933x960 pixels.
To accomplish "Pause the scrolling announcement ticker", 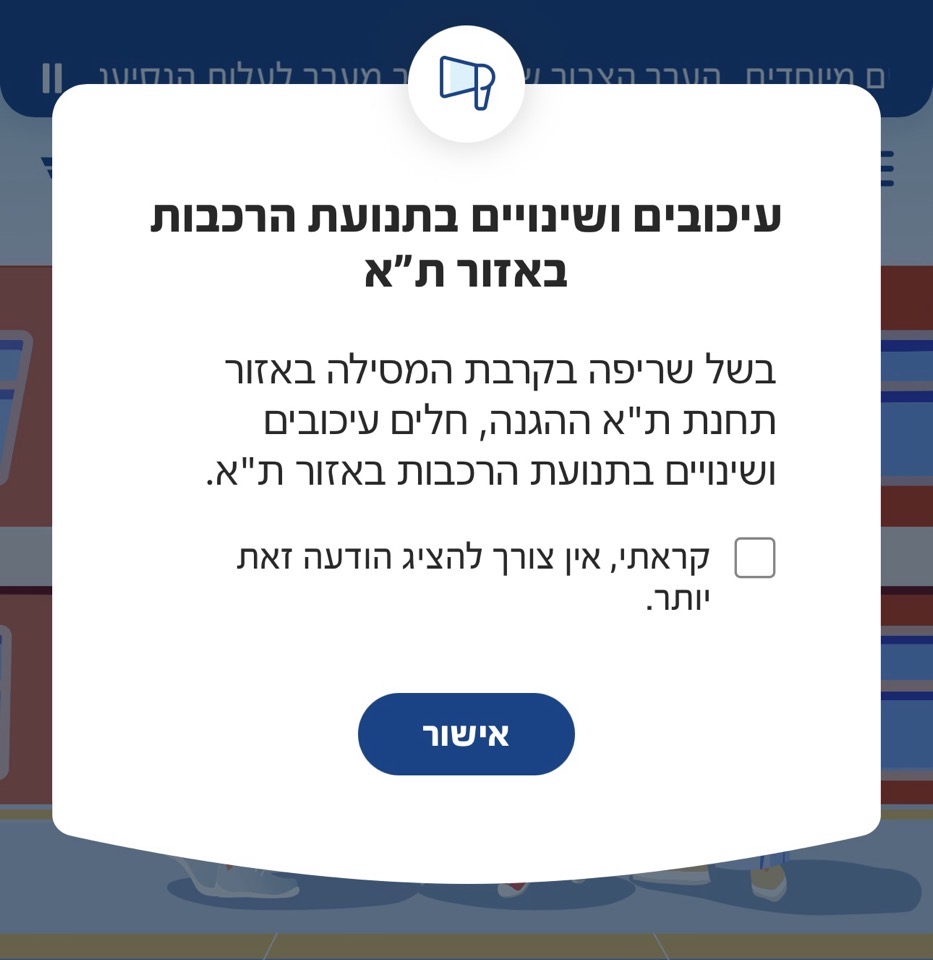I will pyautogui.click(x=52, y=77).
